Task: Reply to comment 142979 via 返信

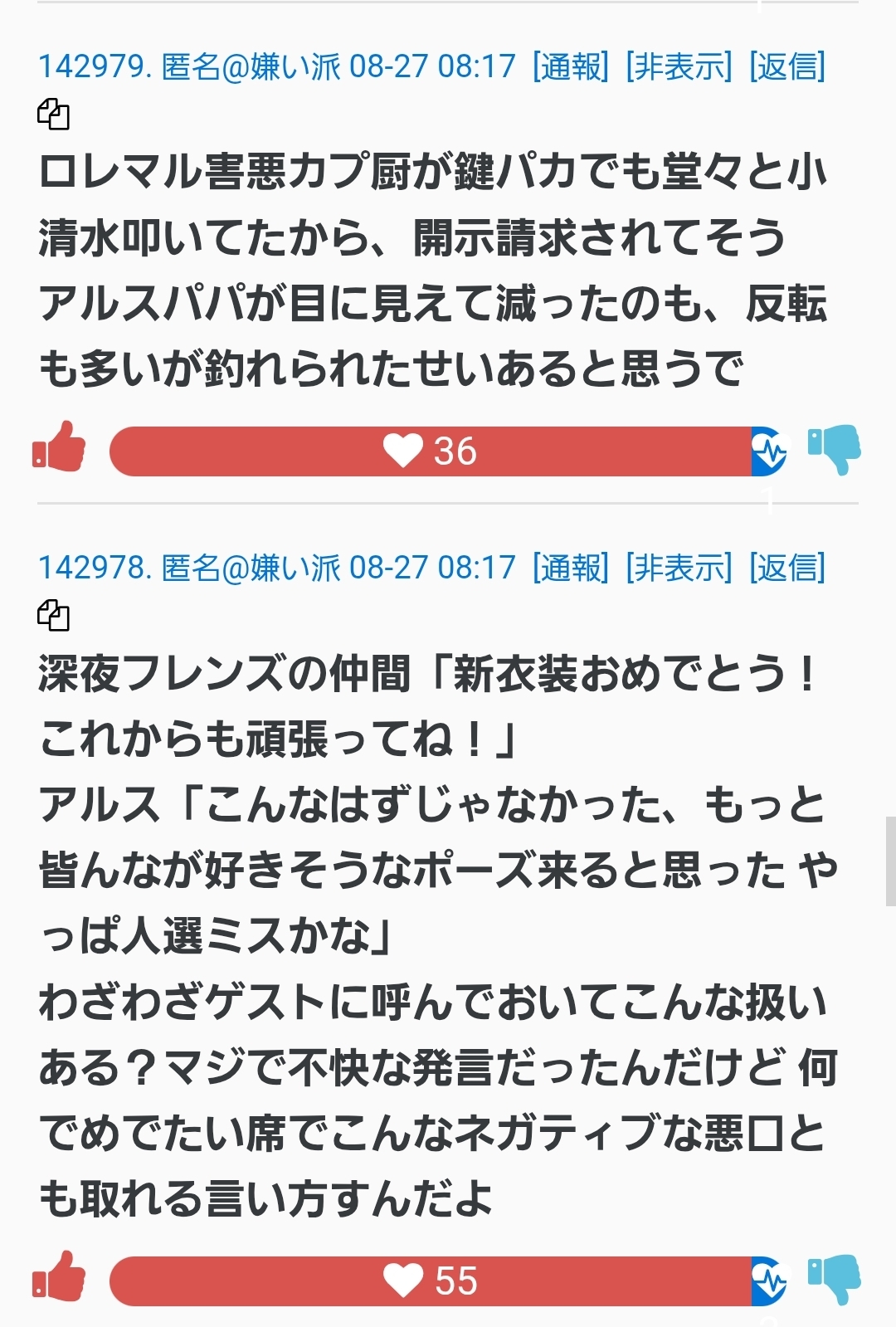Action: [x=786, y=66]
